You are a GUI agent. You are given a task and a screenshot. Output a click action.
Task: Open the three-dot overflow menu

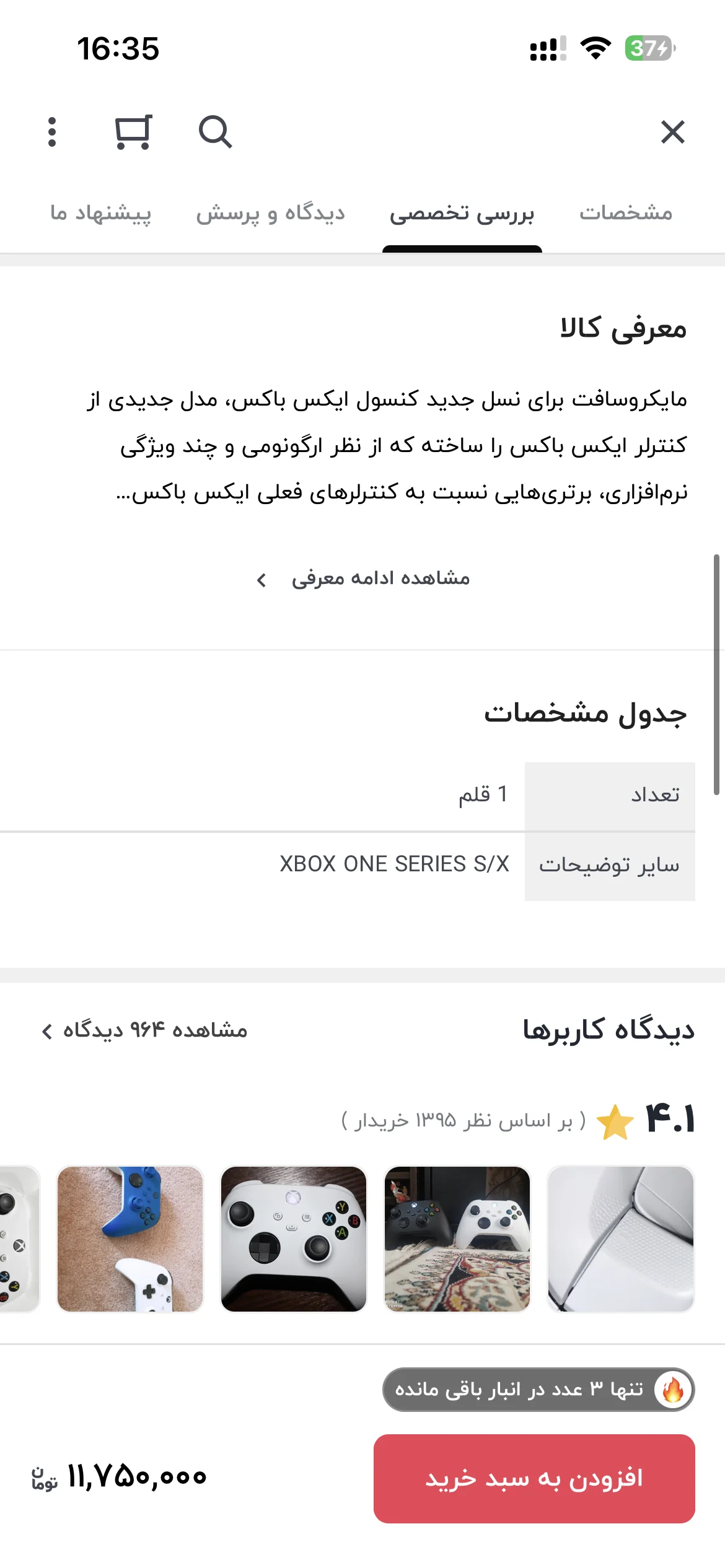[x=52, y=132]
